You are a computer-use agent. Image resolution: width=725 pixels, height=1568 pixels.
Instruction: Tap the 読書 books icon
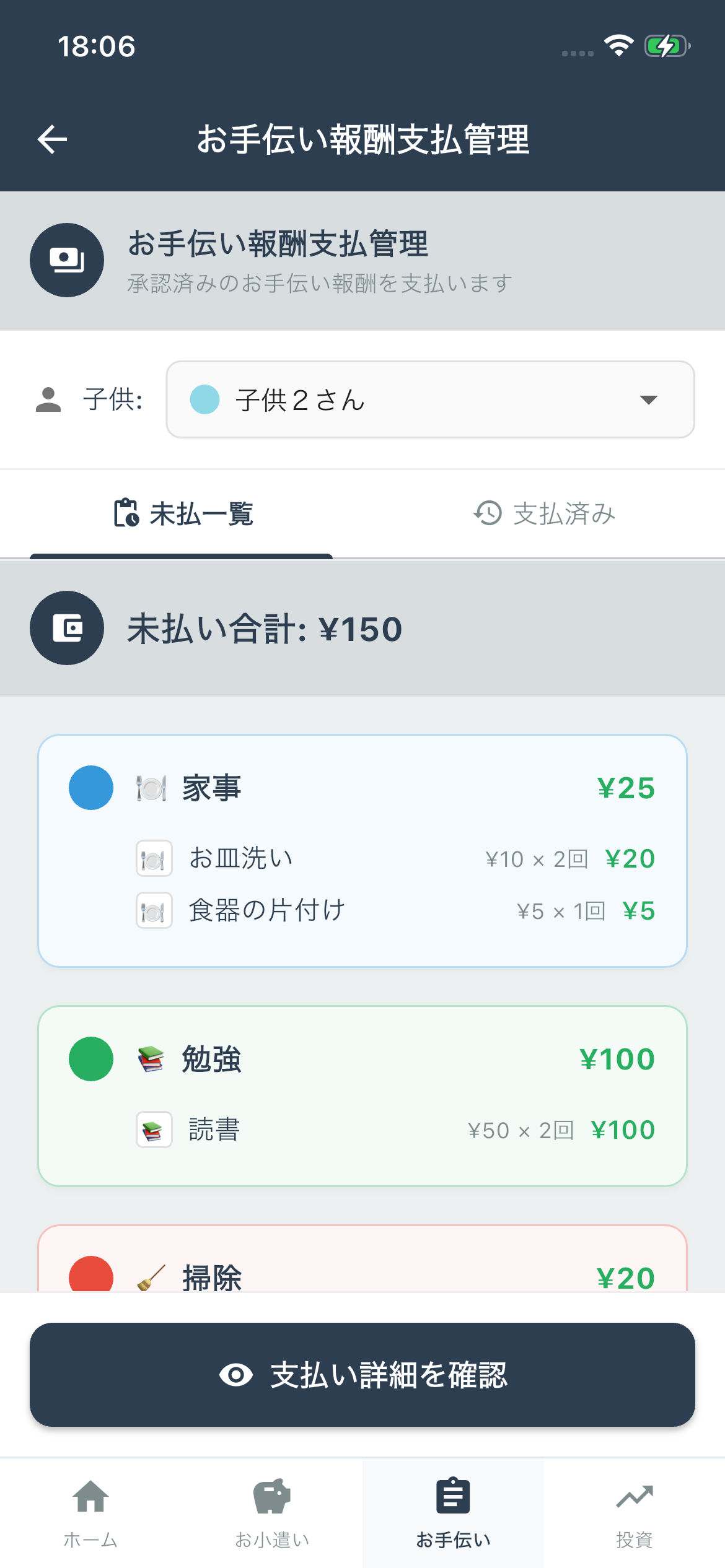(153, 1129)
